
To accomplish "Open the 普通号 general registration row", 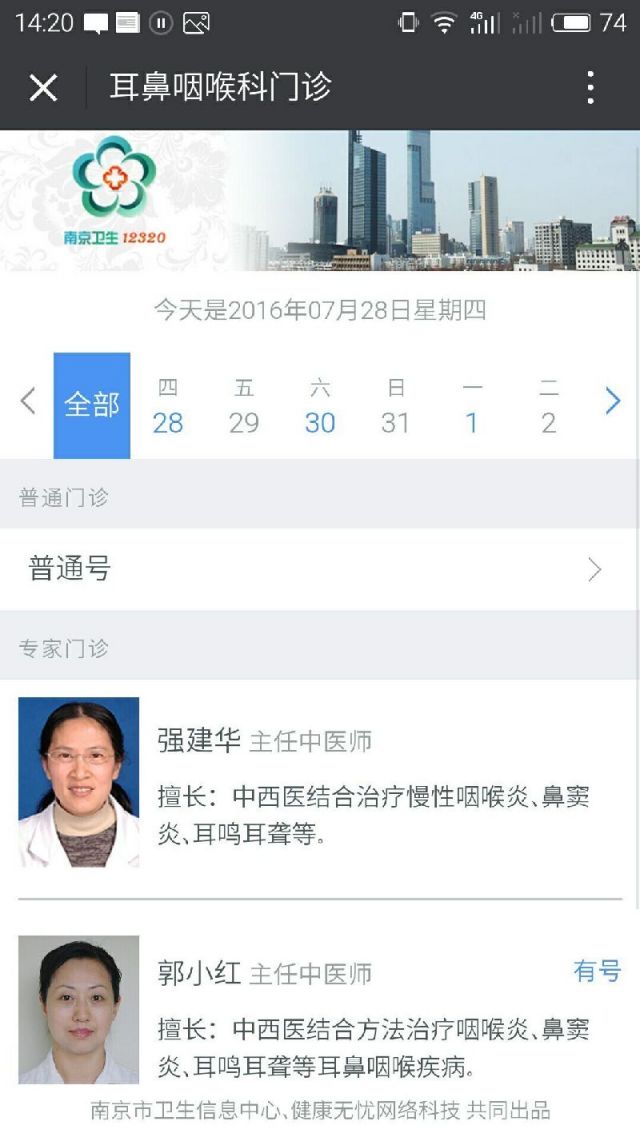I will pyautogui.click(x=320, y=569).
